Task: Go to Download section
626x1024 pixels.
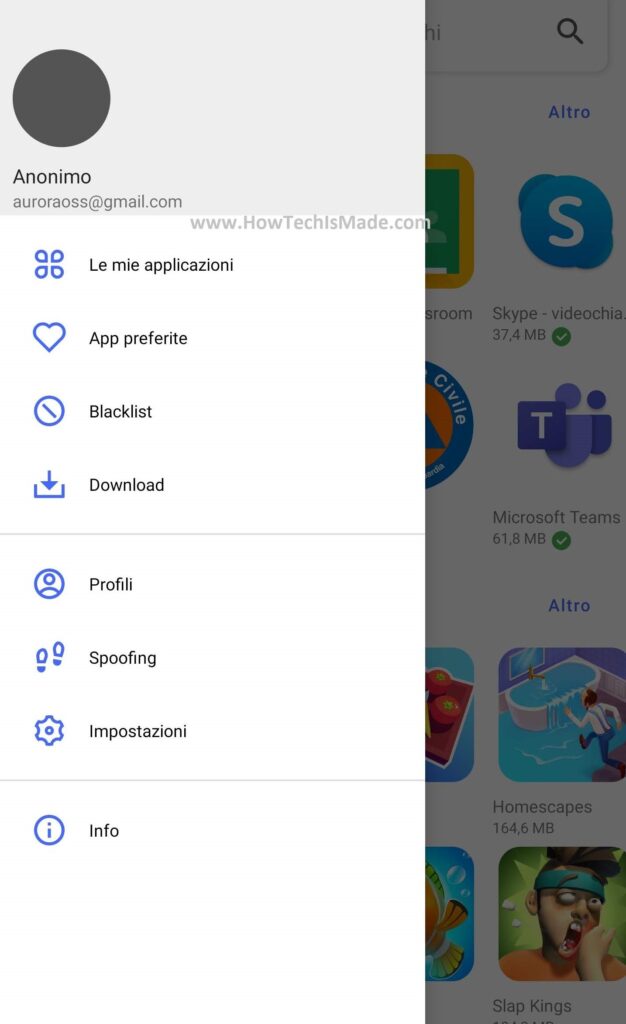Action: coord(126,485)
